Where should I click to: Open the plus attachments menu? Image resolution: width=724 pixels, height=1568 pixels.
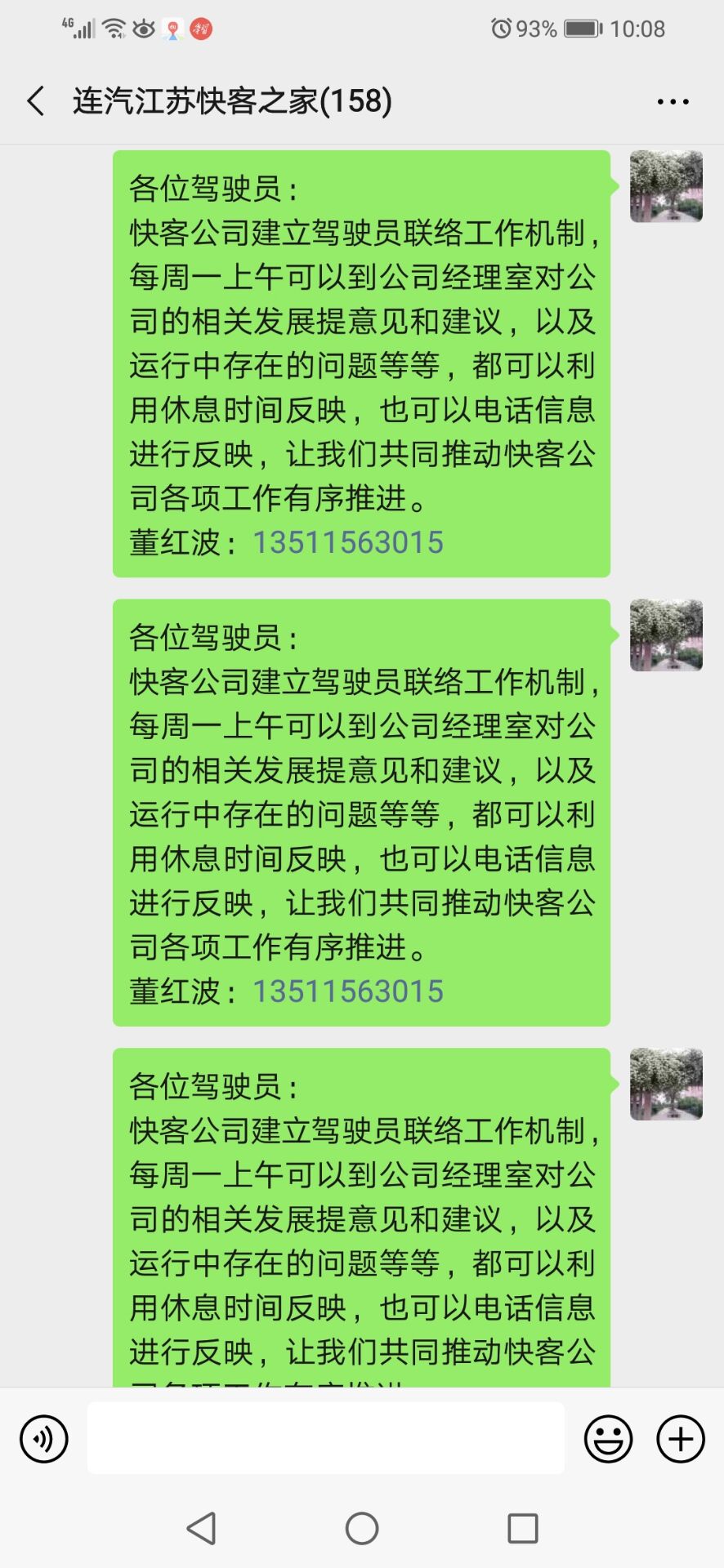[681, 1439]
